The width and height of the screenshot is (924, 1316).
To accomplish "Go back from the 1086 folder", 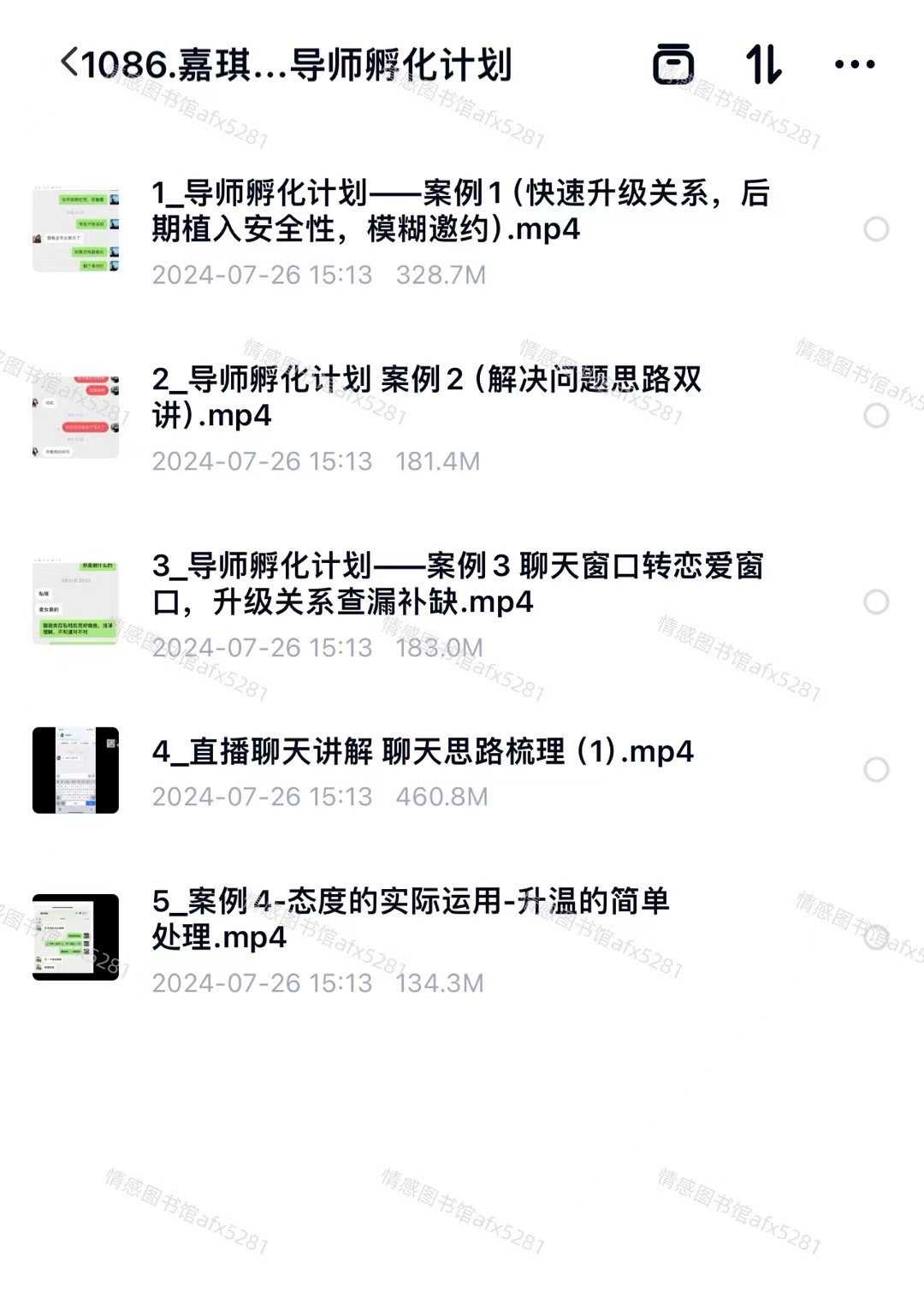I will (x=70, y=63).
